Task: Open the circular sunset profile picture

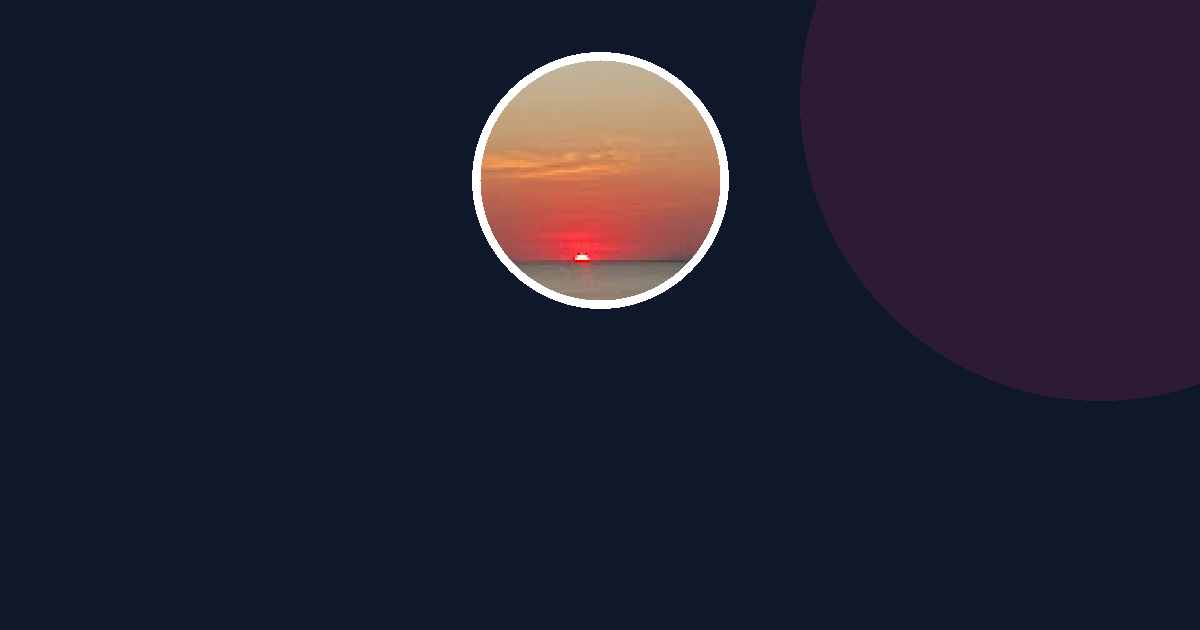Action: point(600,180)
